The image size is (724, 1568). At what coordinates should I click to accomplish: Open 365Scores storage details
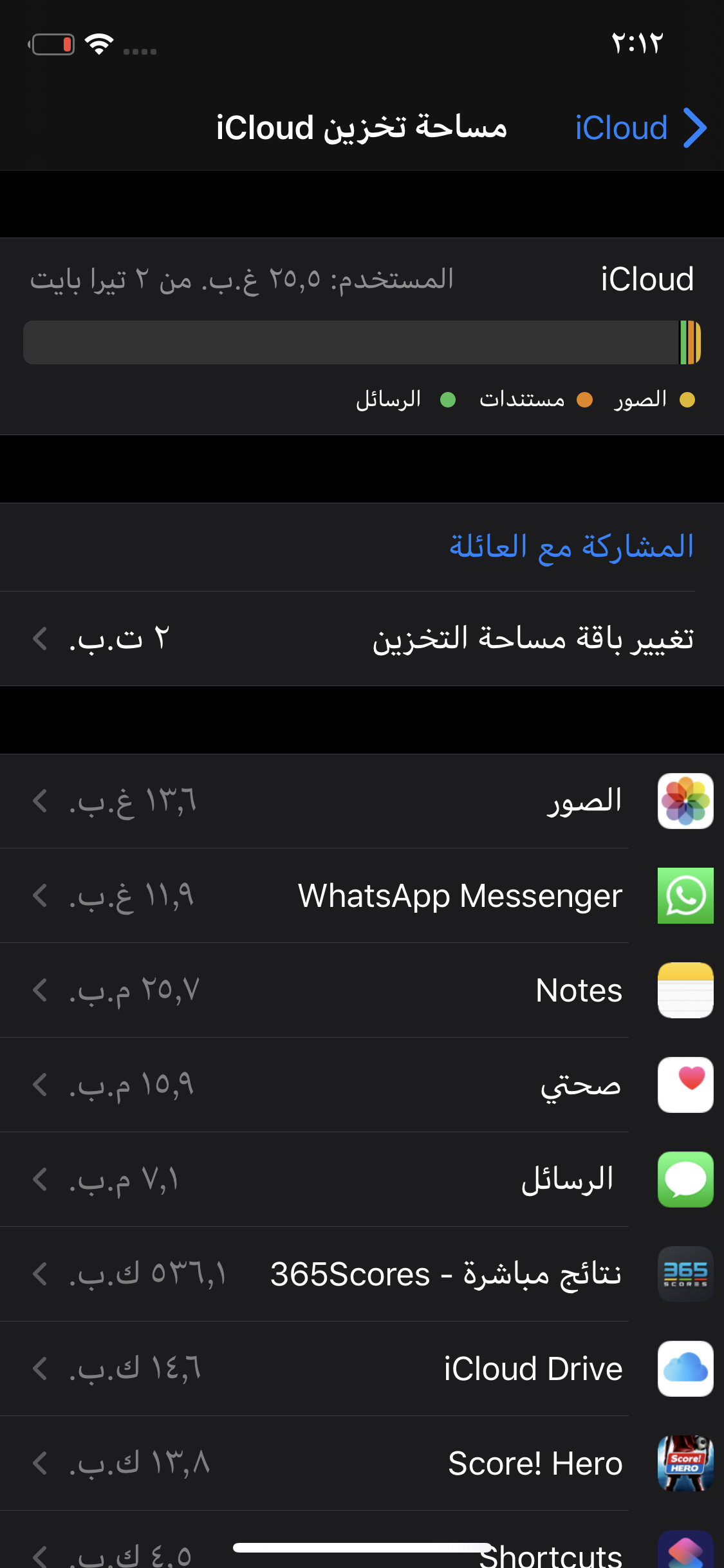point(362,1274)
